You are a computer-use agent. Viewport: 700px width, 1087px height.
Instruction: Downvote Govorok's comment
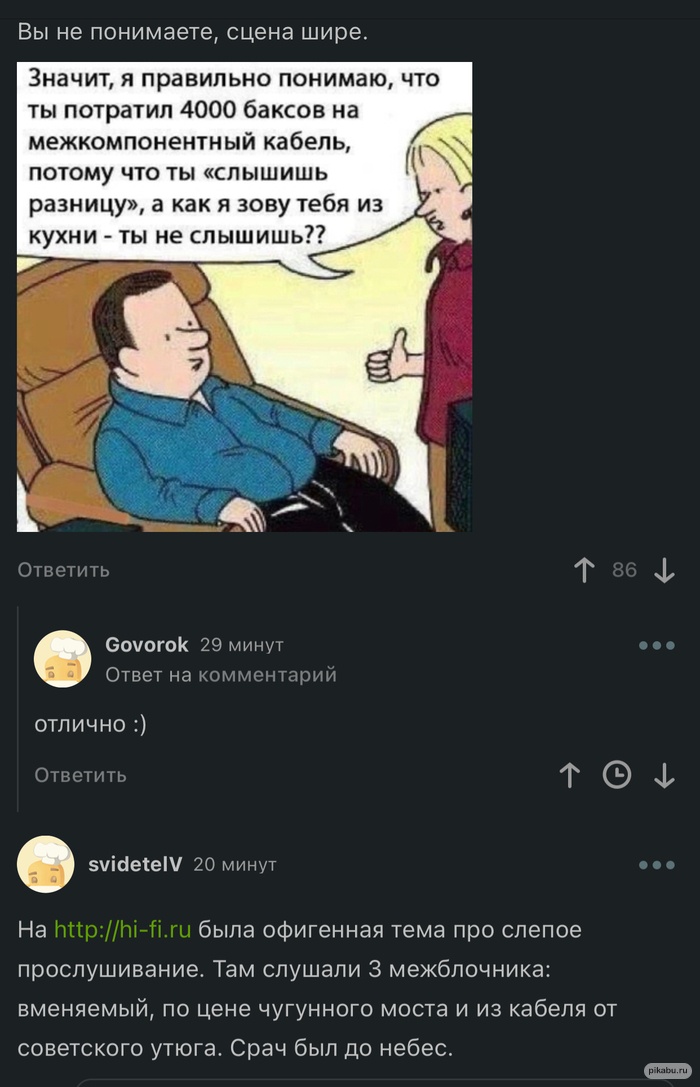click(664, 775)
